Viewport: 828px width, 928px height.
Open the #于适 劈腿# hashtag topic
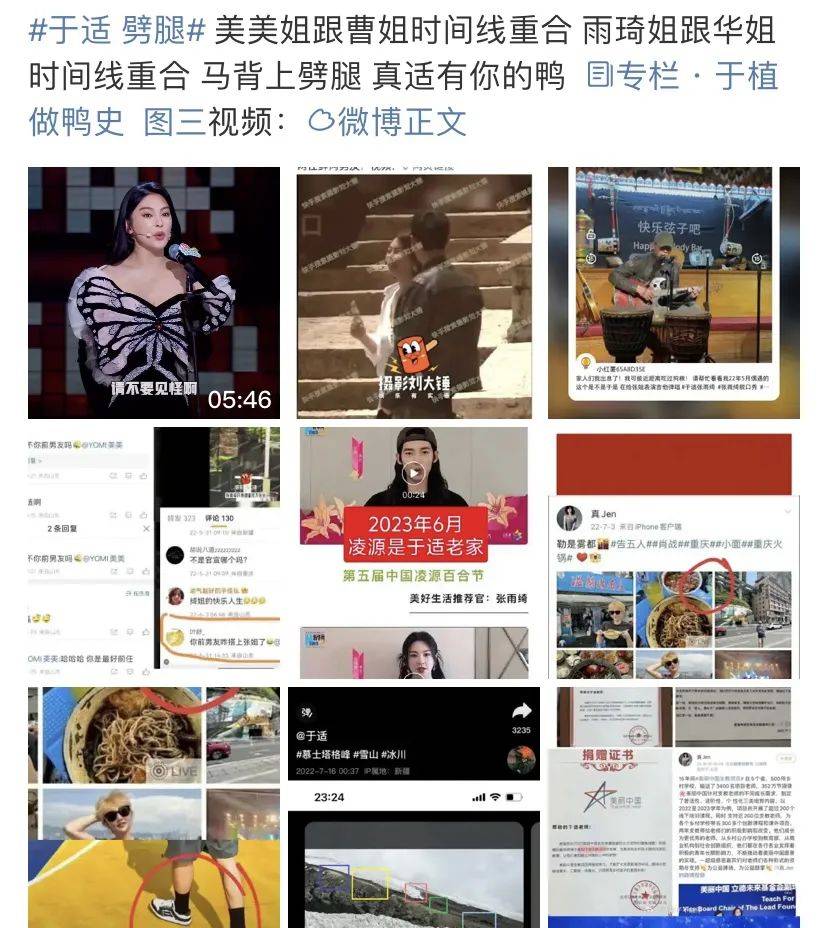pos(117,30)
